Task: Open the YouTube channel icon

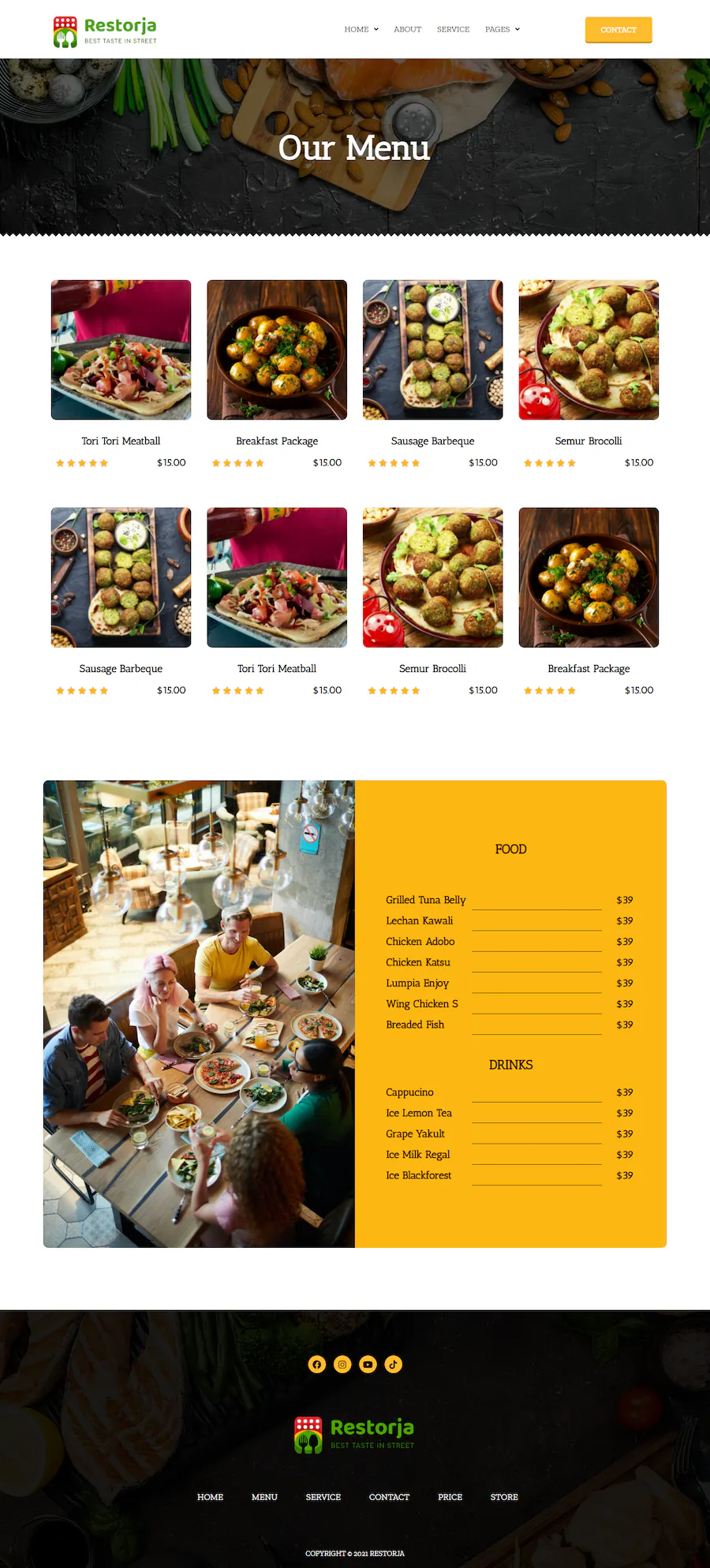Action: (x=368, y=1365)
